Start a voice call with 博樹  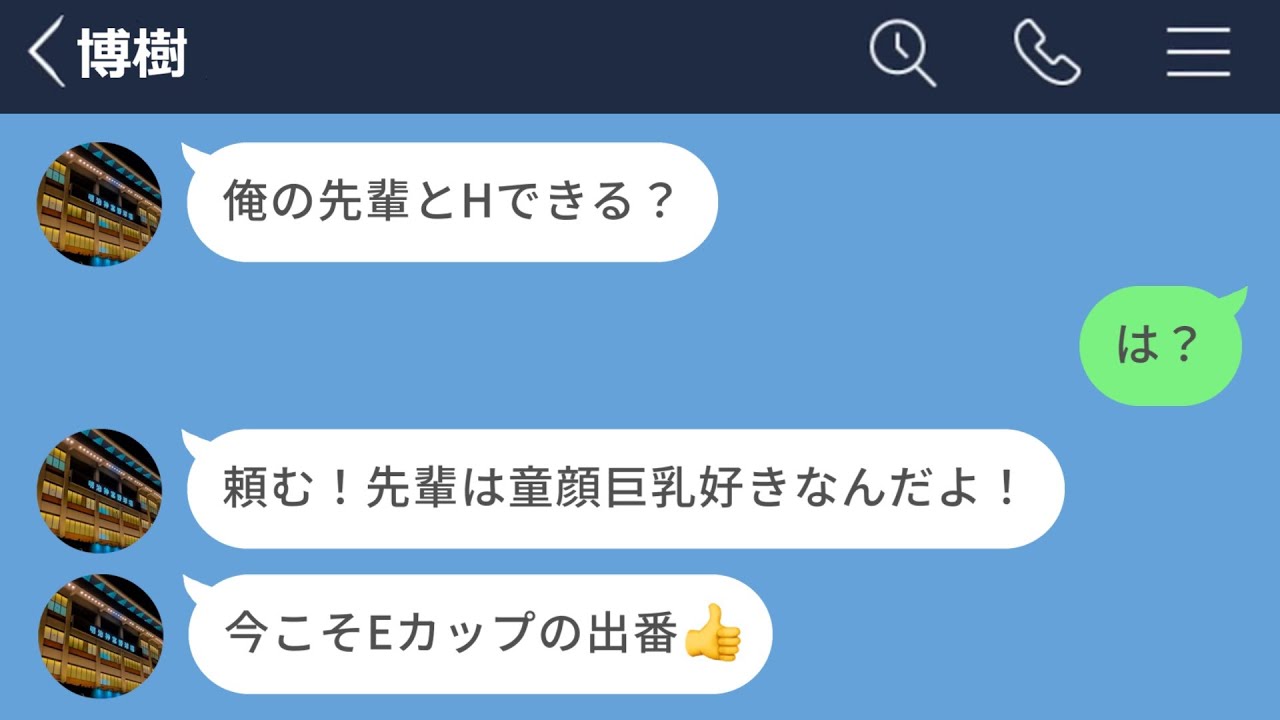coord(1047,52)
